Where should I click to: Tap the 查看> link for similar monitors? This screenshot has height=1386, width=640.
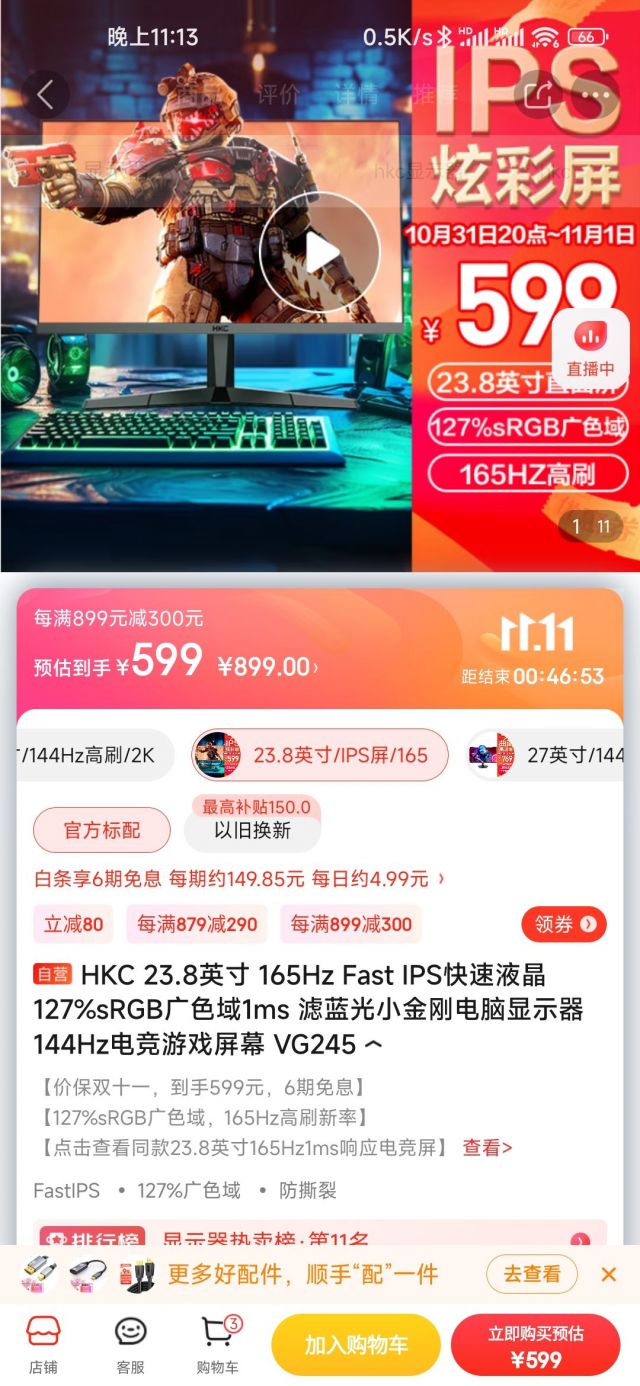(487, 1147)
